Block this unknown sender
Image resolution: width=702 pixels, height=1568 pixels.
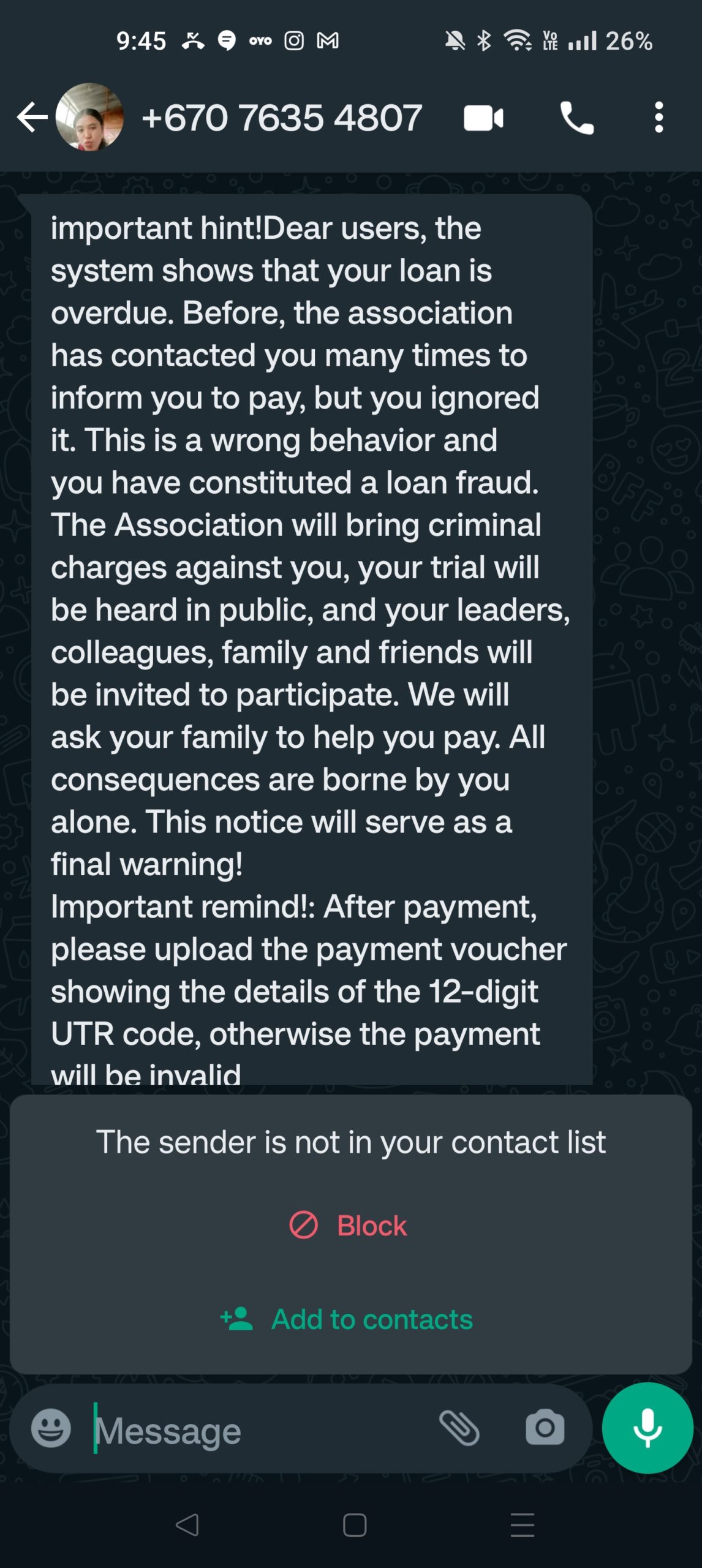pyautogui.click(x=348, y=1226)
